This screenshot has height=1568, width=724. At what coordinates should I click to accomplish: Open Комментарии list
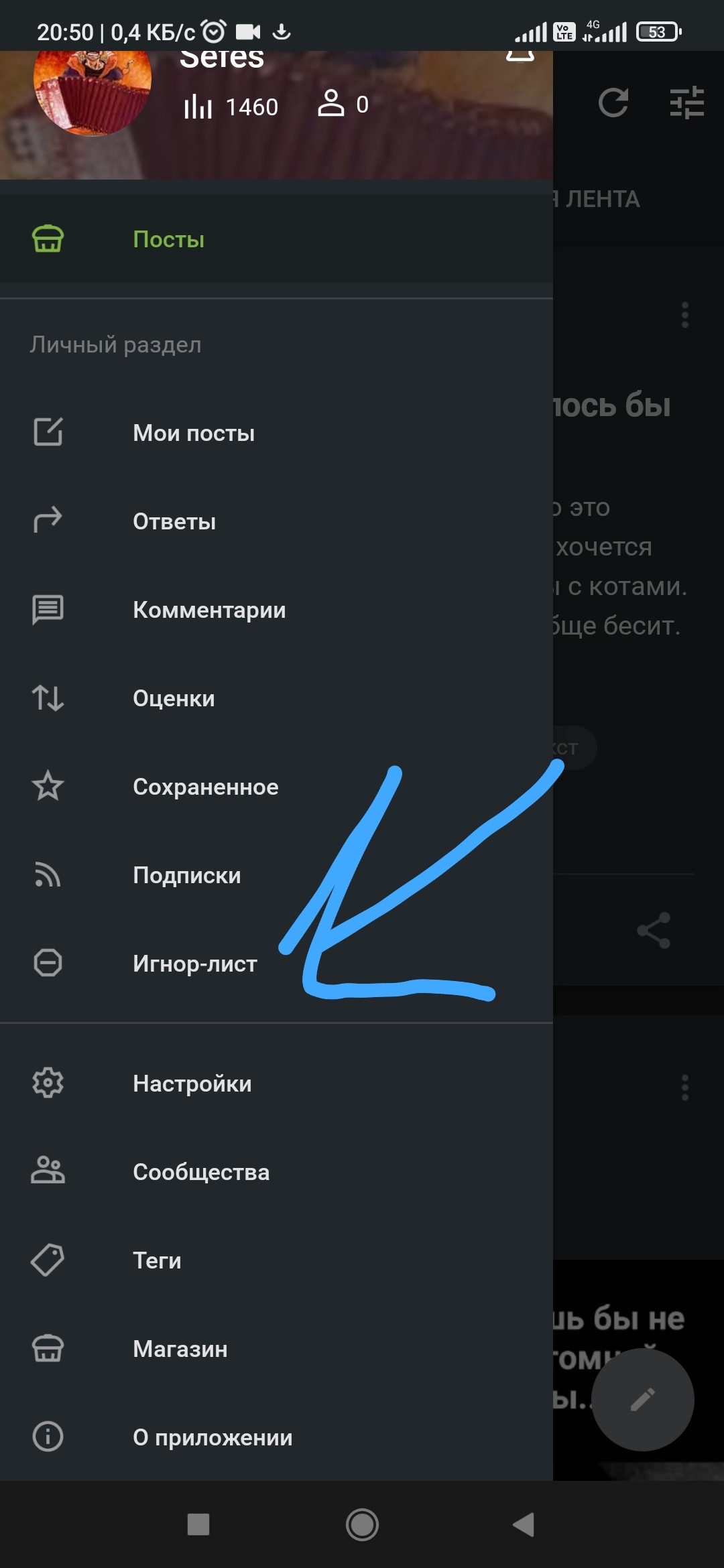[x=276, y=609]
